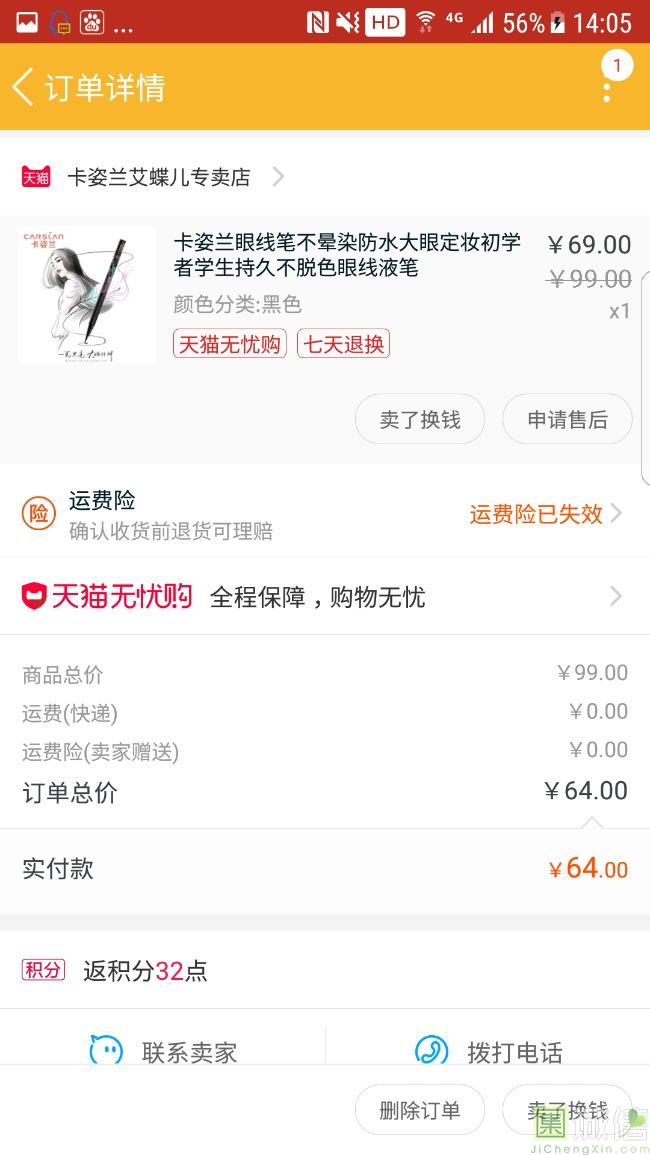This screenshot has width=650, height=1155.
Task: Tap 卖了换钱 button beside 申请售后
Action: click(420, 419)
